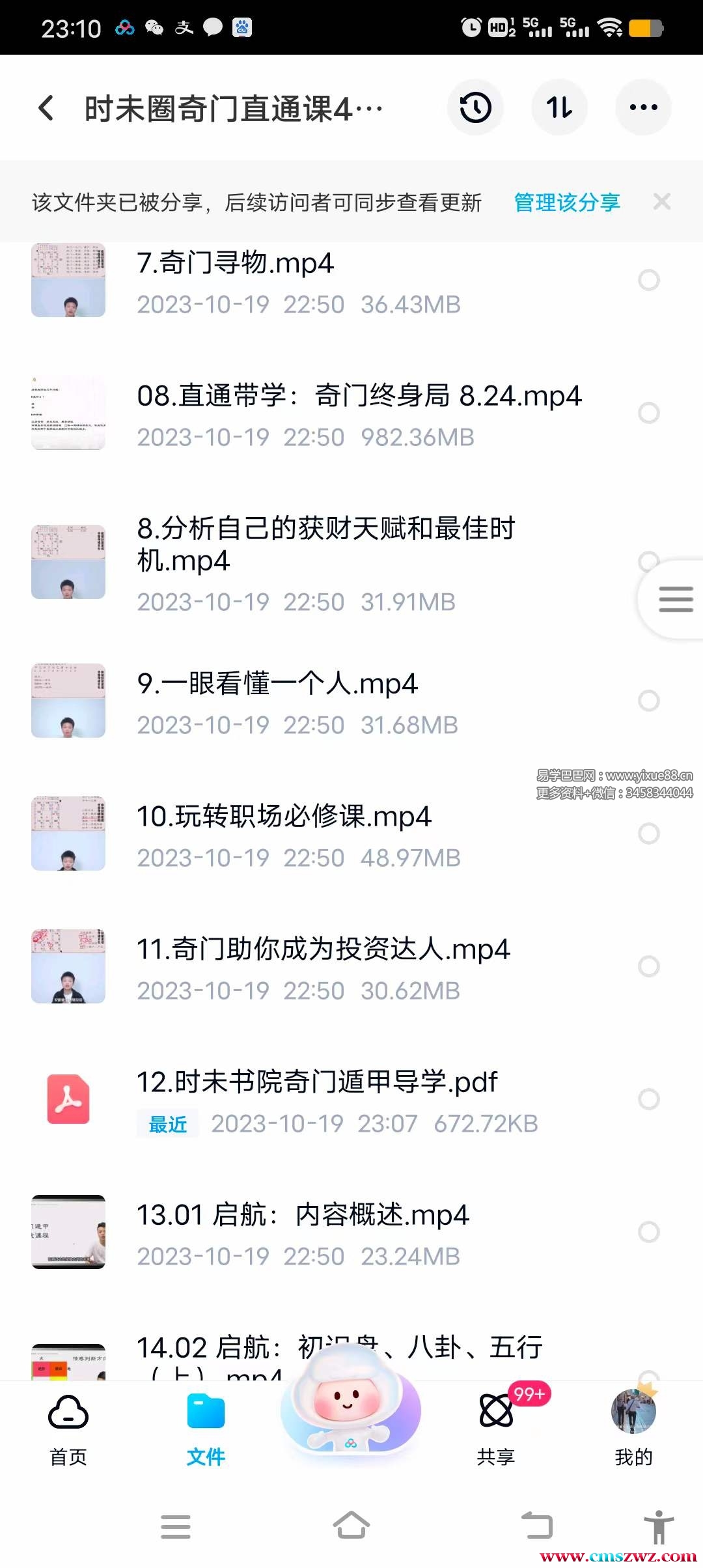Select the circle for 10.玩转职场必修课.mp4

648,833
